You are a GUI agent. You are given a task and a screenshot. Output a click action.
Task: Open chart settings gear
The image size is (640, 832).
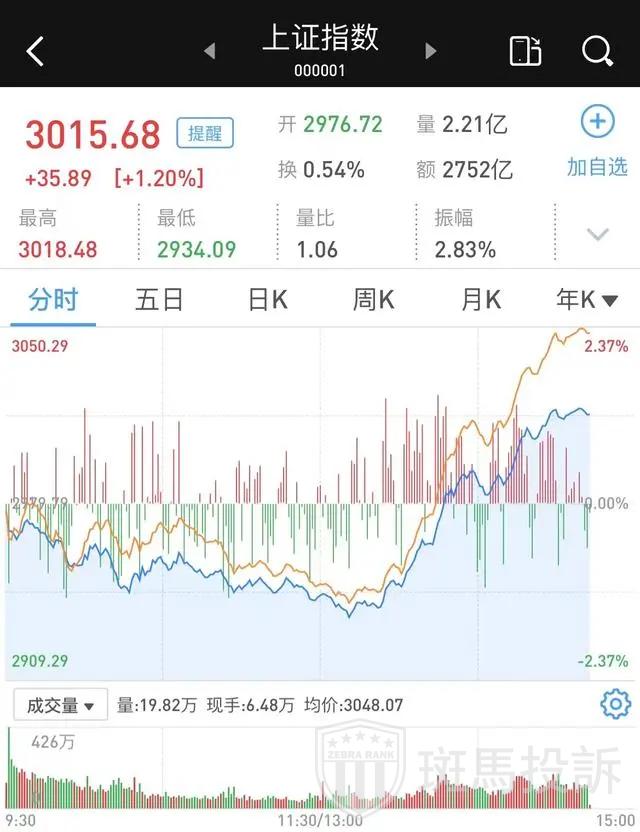[x=614, y=704]
